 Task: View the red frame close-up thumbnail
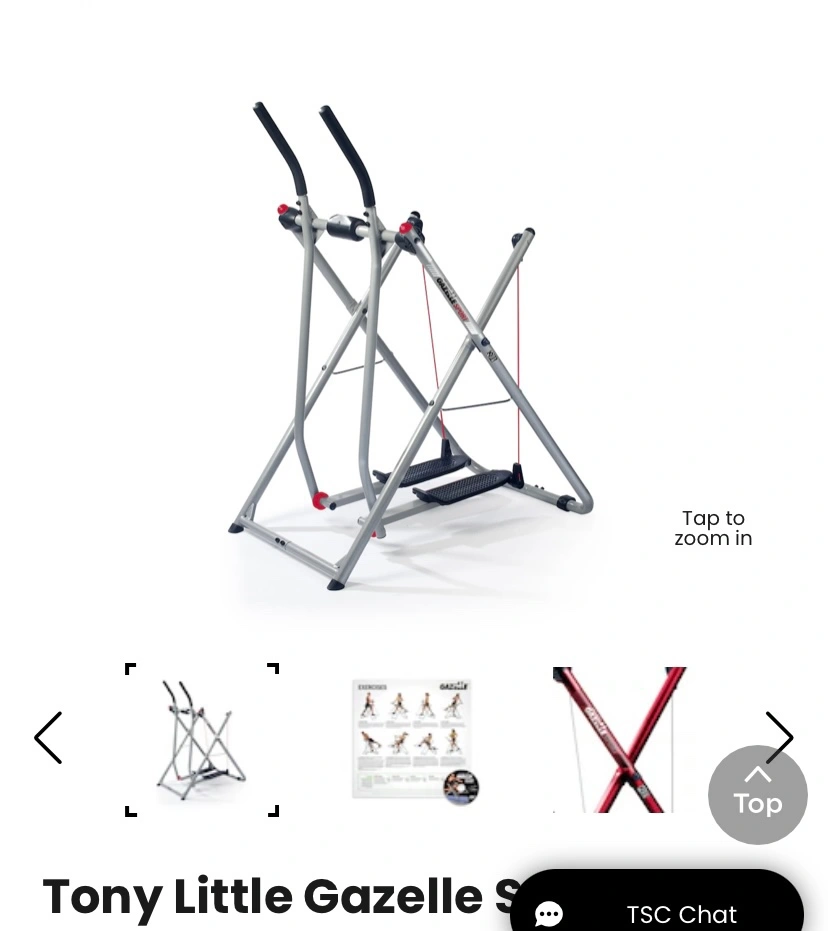(620, 740)
